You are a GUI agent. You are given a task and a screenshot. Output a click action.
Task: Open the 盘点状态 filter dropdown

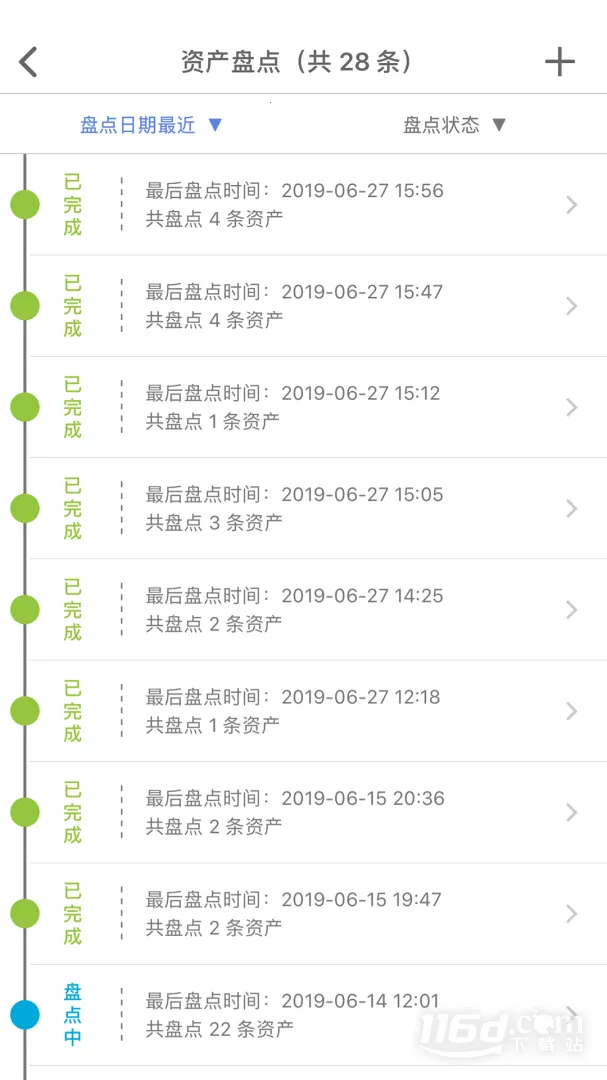455,125
